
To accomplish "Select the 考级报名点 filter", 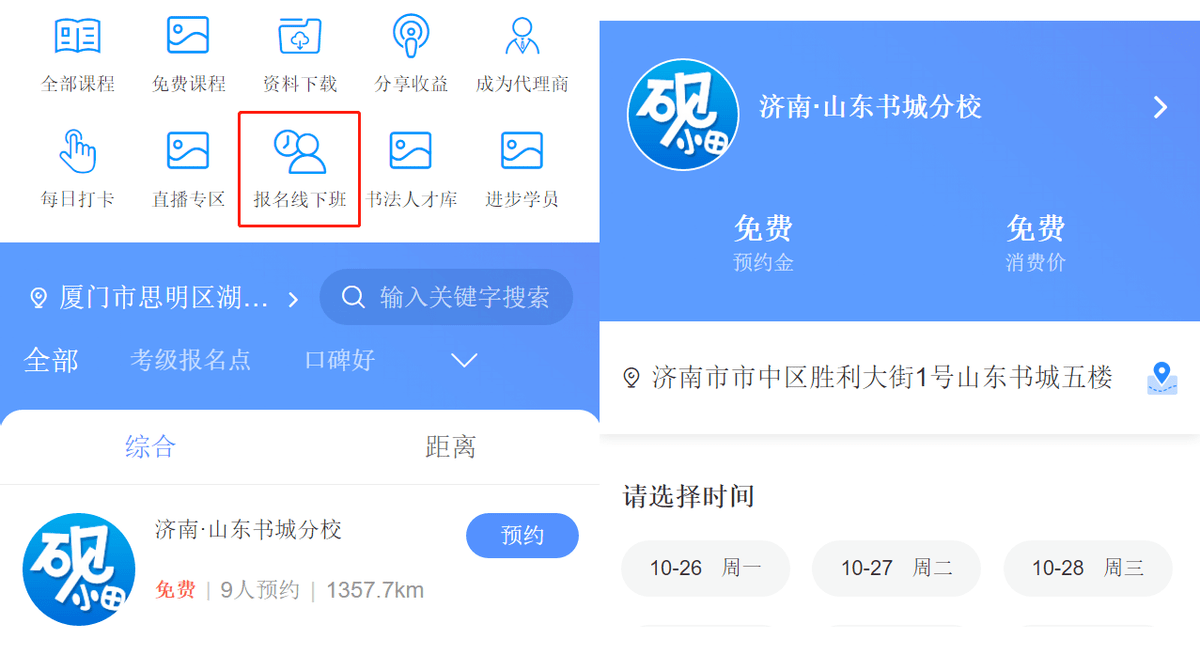I will pos(190,360).
